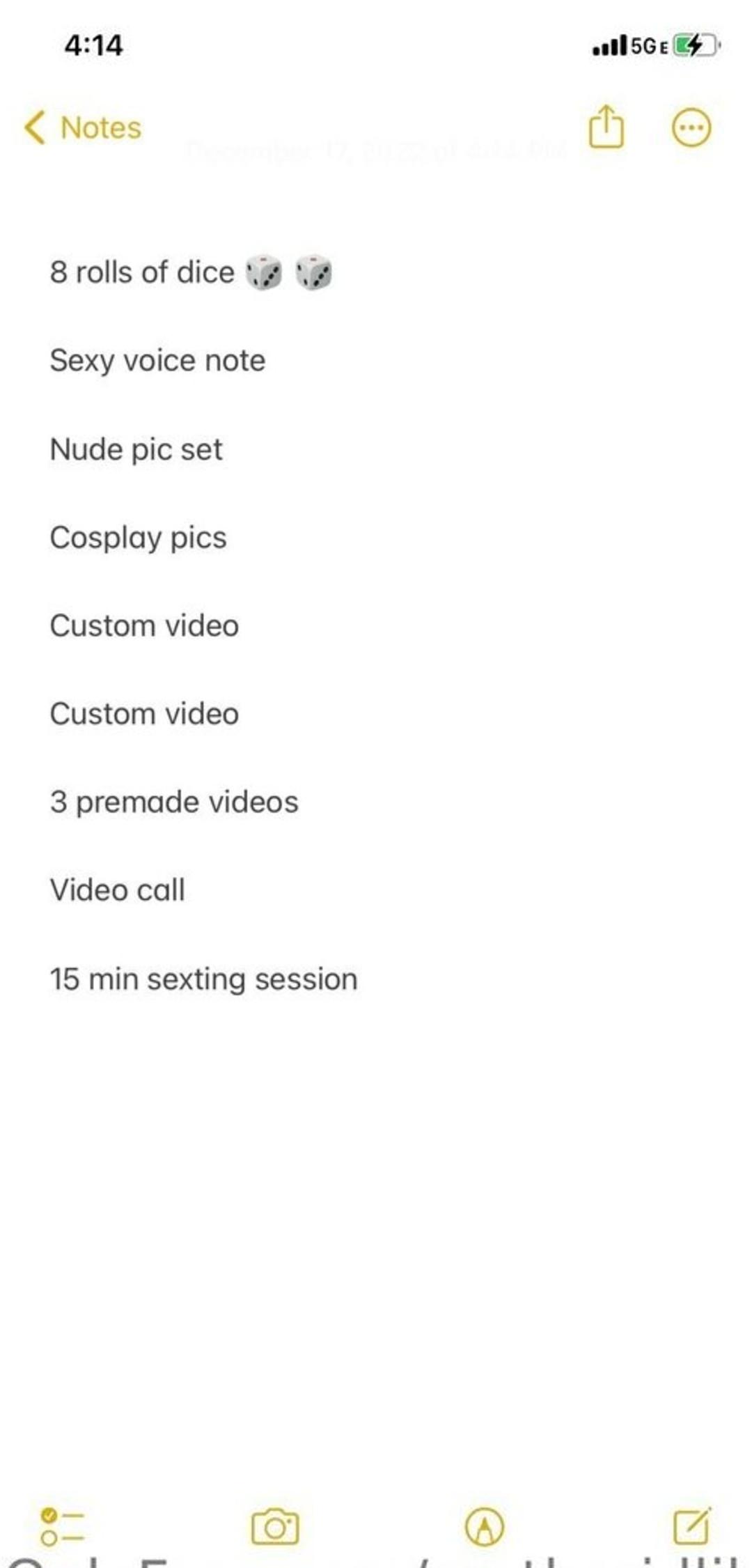Share this note

pos(606,127)
